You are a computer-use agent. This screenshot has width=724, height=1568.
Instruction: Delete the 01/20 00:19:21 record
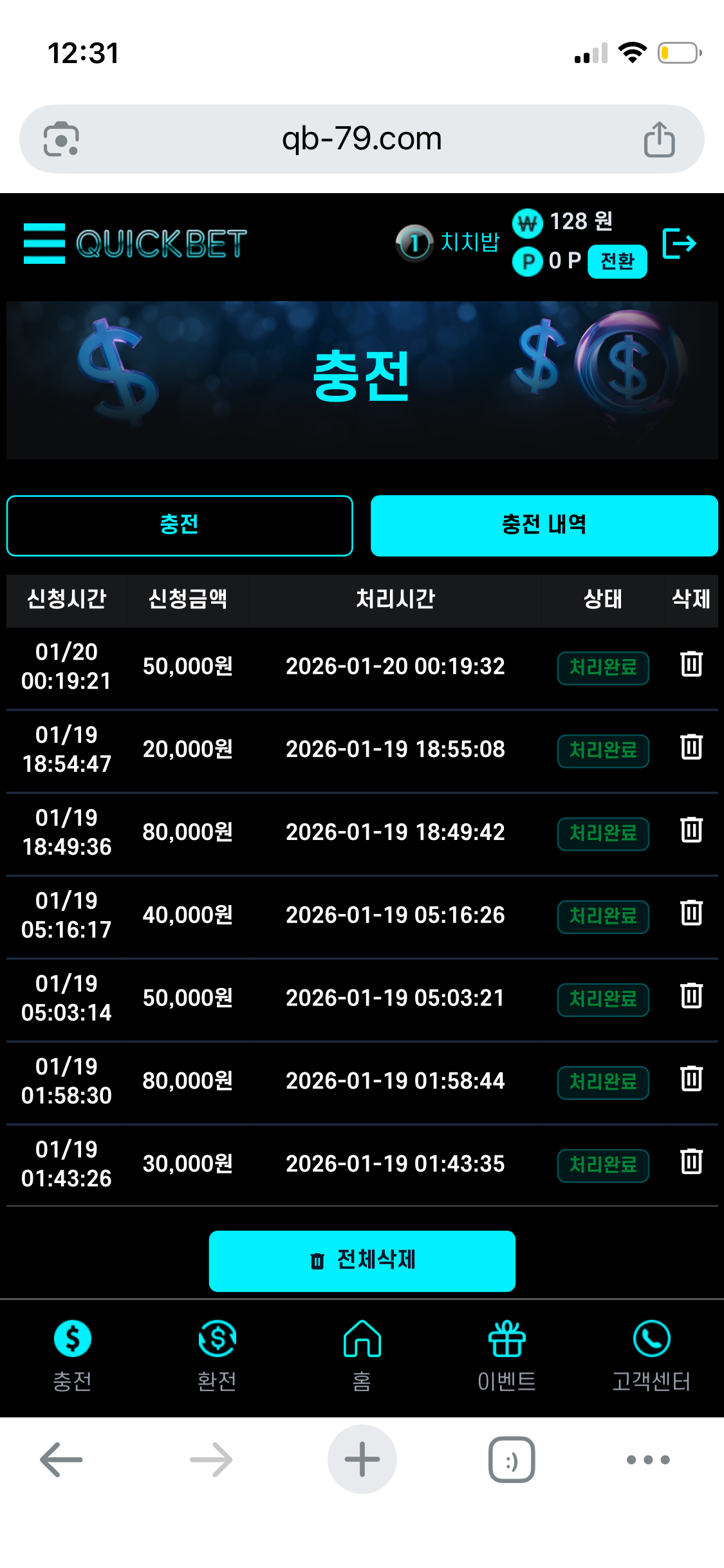tap(691, 664)
